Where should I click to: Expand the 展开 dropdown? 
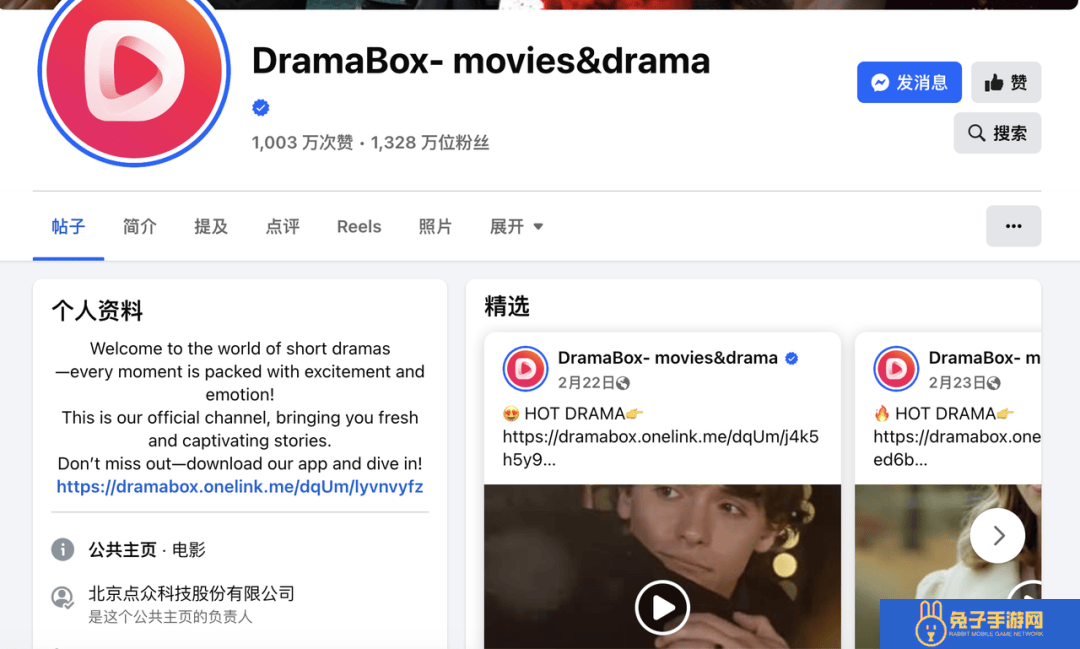click(516, 226)
